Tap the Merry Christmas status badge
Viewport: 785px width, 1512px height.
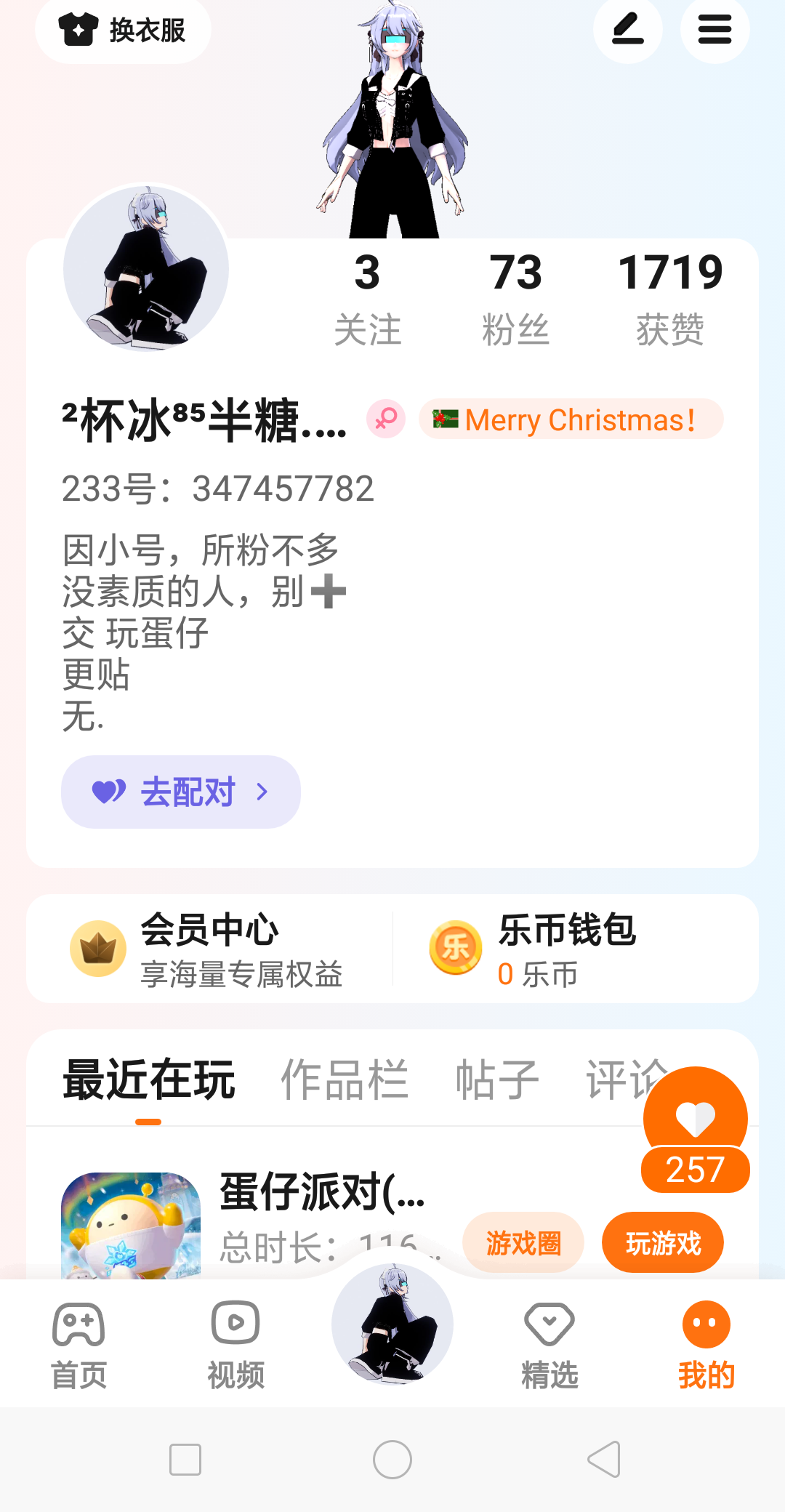(x=571, y=419)
